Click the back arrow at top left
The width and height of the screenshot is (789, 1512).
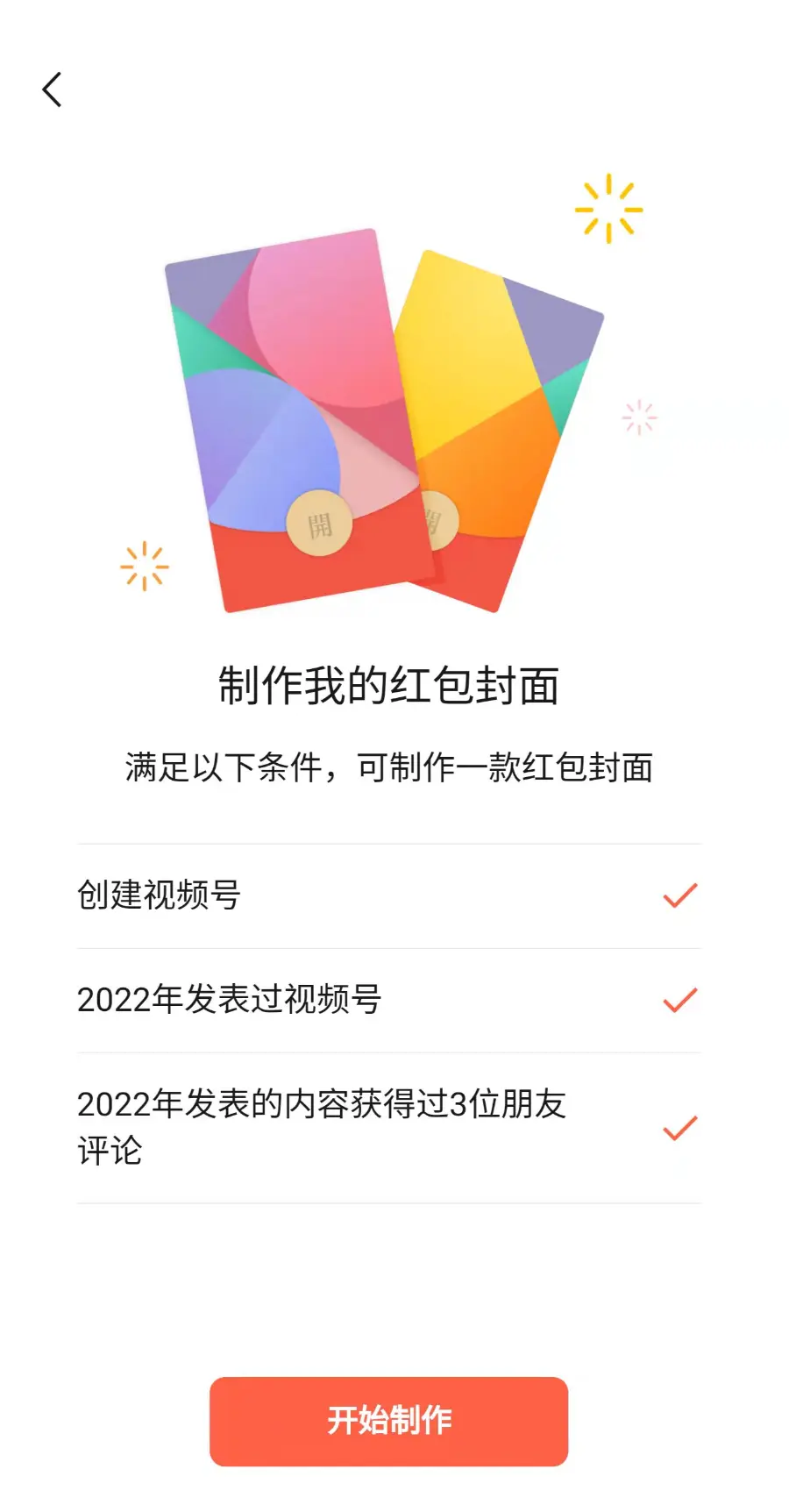coord(52,88)
